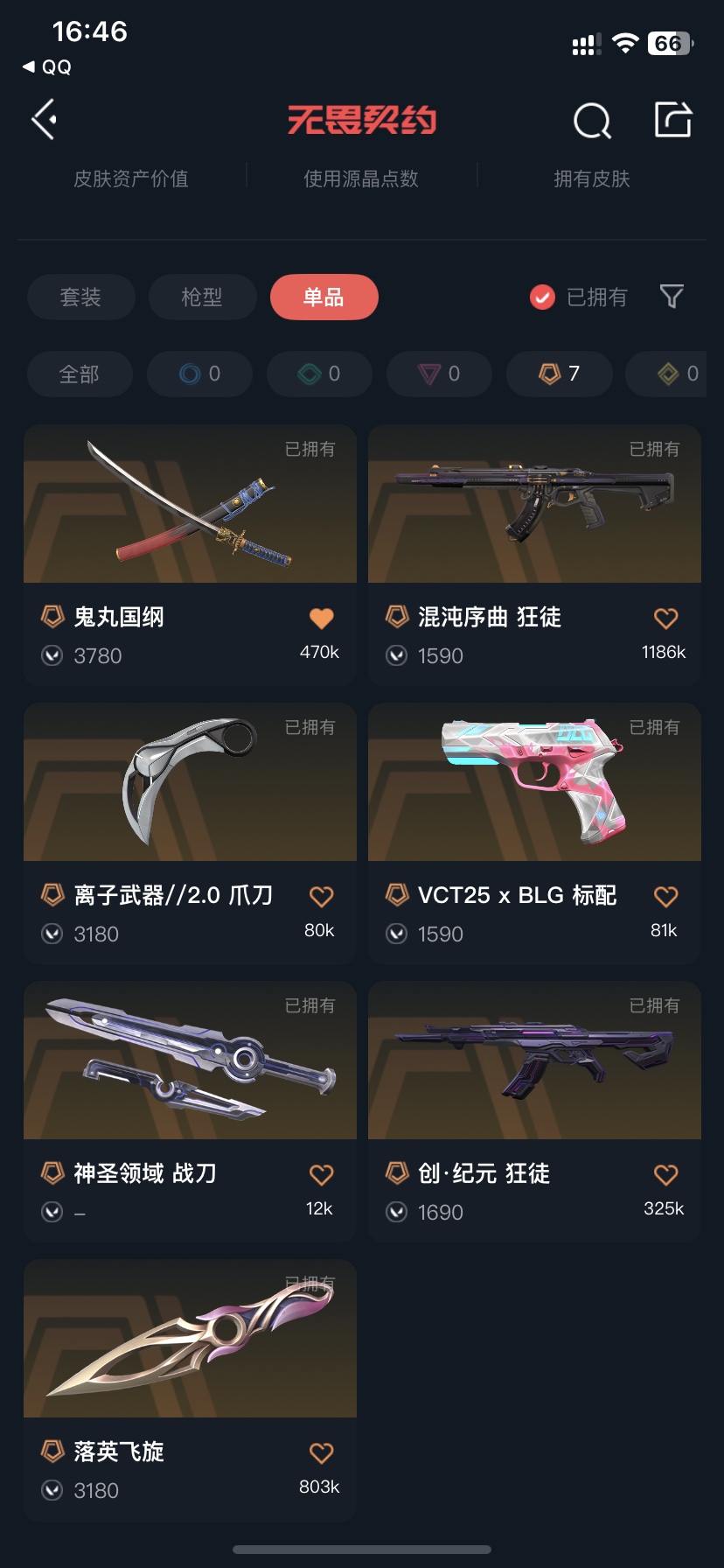This screenshot has width=724, height=1568.
Task: Favorite 创·纪元 狂徒 with heart icon
Action: pyautogui.click(x=666, y=1175)
